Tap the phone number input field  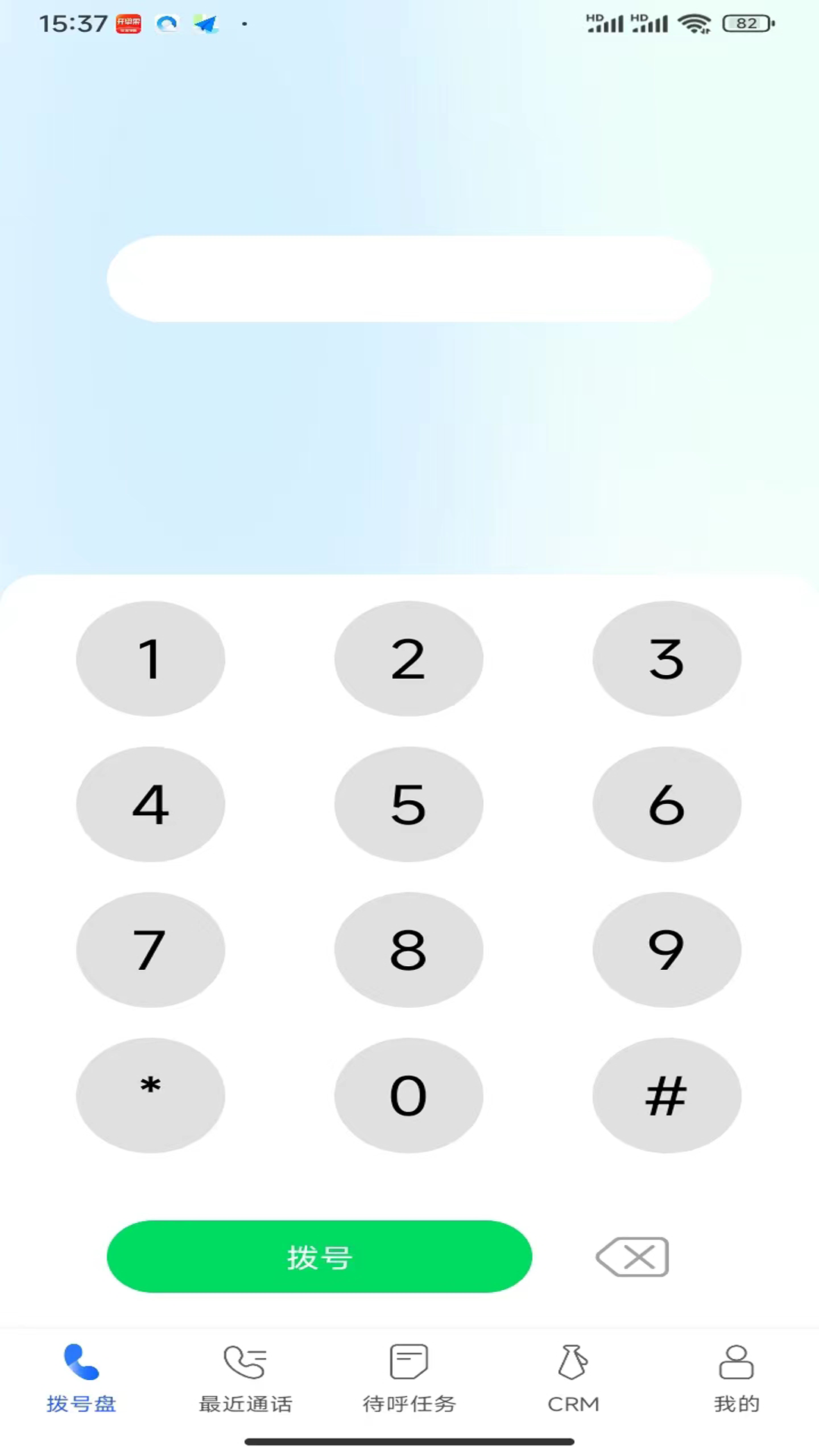409,279
